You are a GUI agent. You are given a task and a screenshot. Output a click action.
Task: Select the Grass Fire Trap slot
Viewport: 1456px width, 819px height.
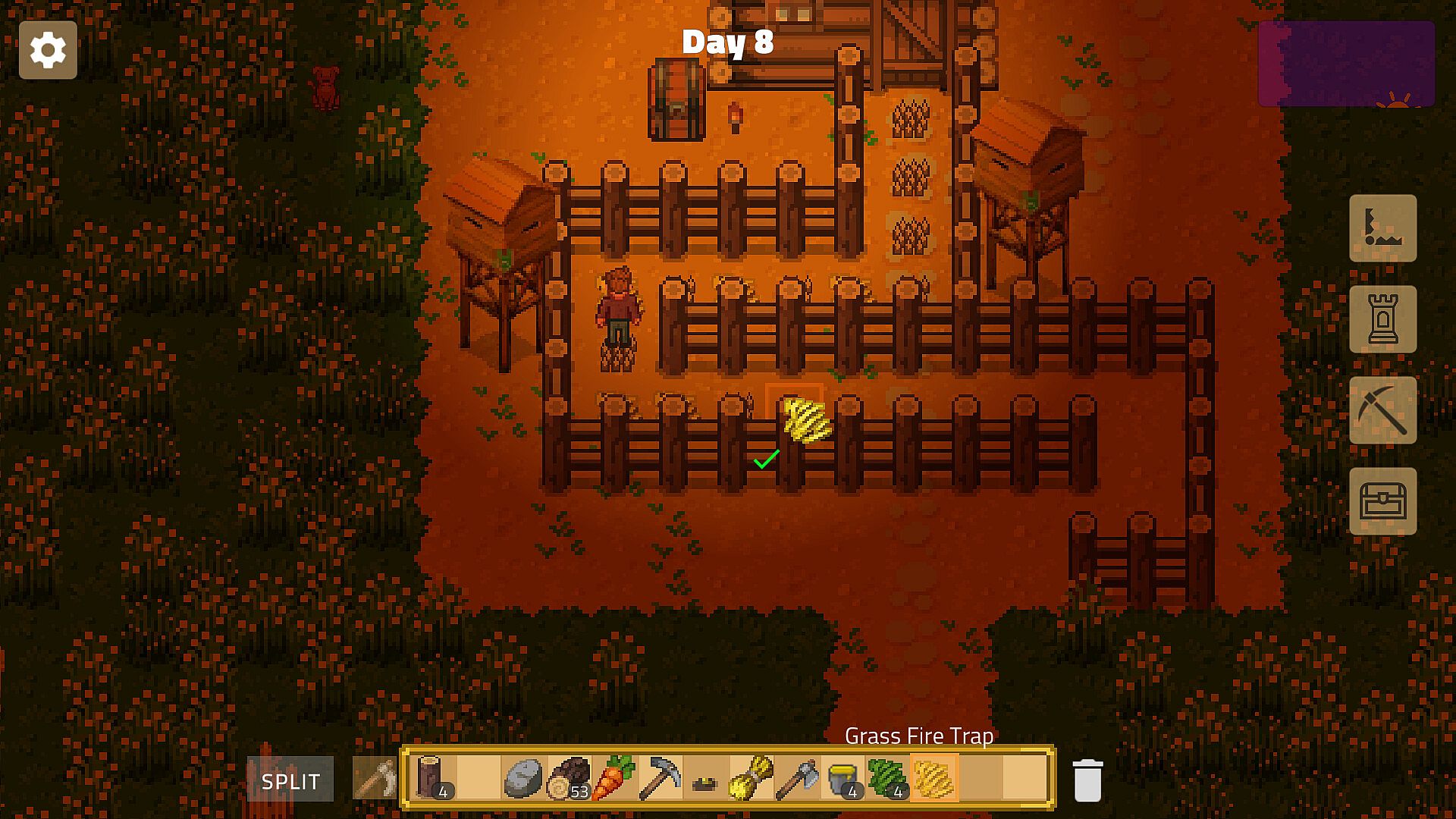coord(934,778)
